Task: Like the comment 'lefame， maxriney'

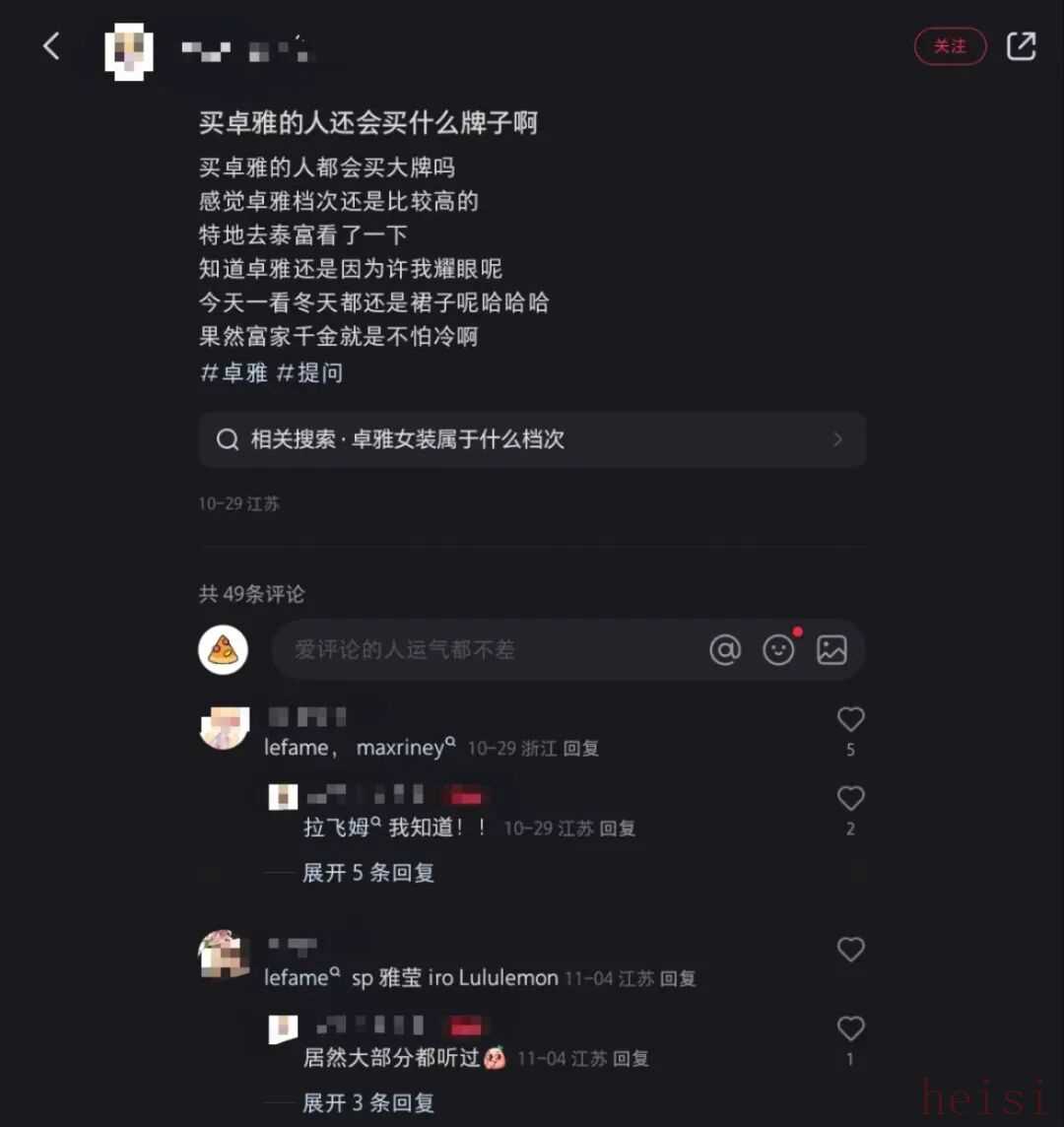Action: (850, 720)
